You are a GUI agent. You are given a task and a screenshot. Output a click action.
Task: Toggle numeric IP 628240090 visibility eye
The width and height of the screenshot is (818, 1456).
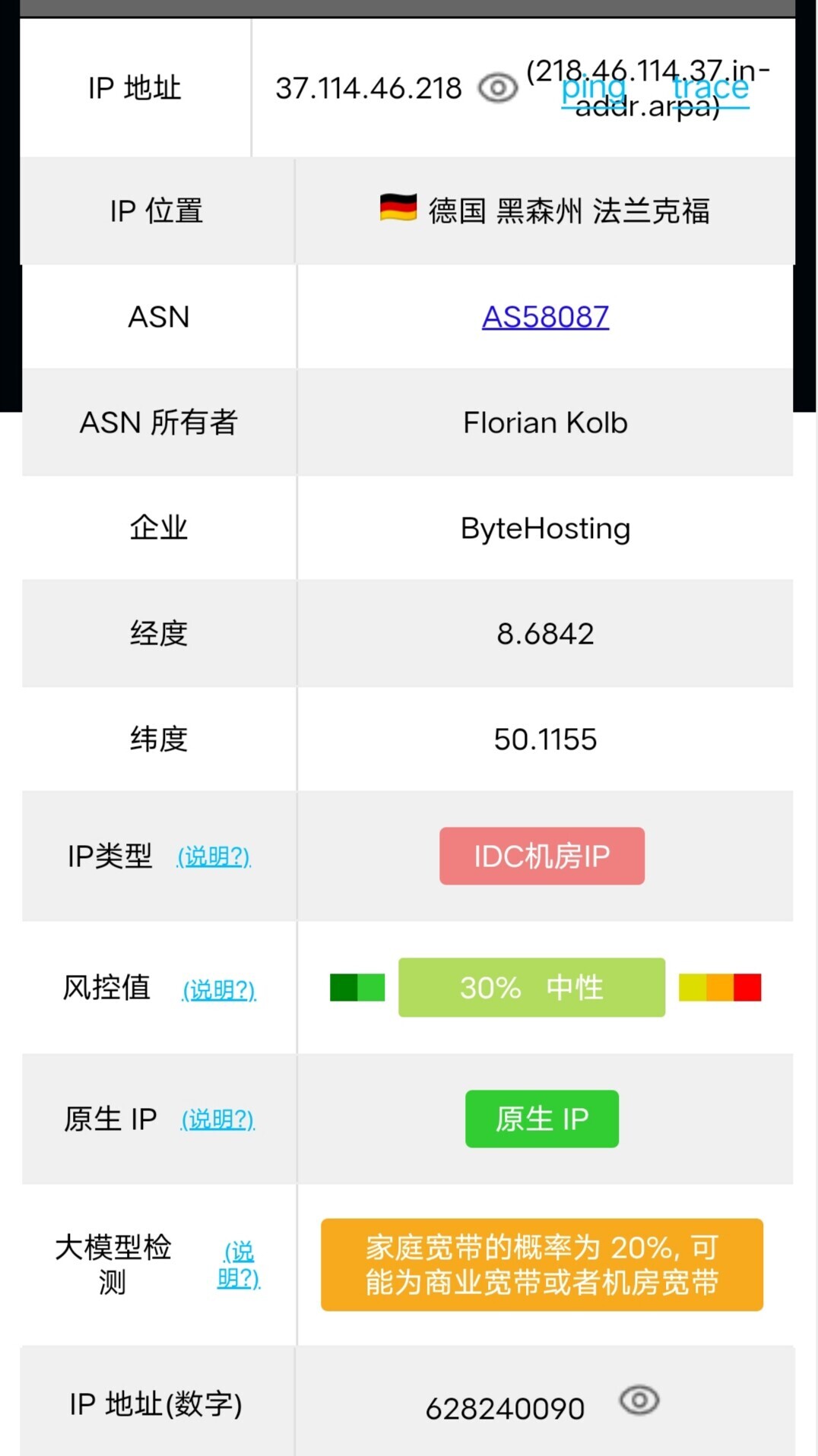tap(639, 1400)
